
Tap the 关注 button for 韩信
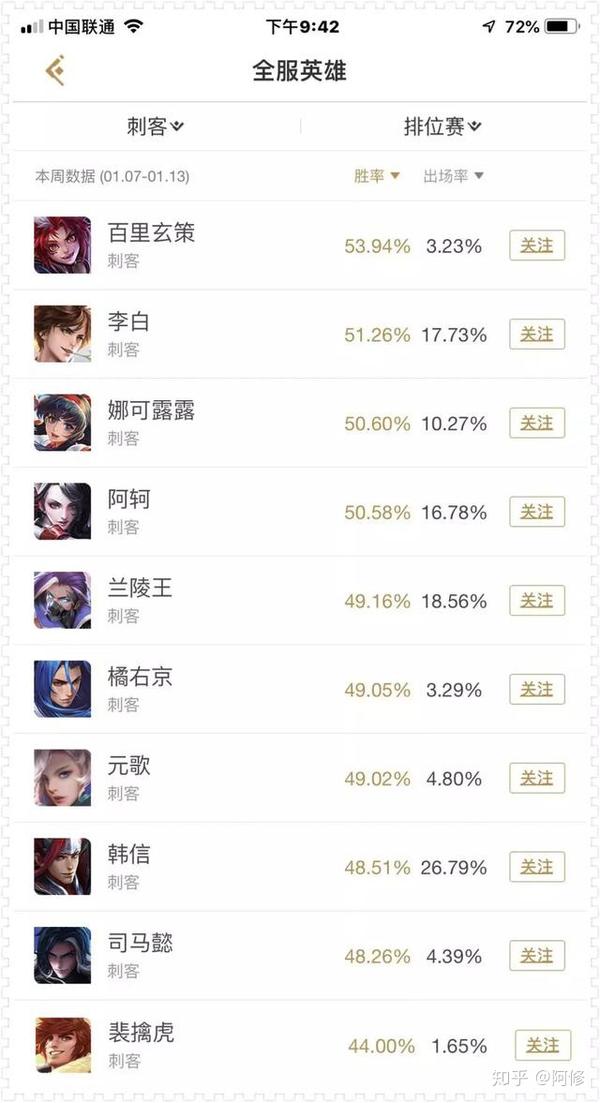537,867
